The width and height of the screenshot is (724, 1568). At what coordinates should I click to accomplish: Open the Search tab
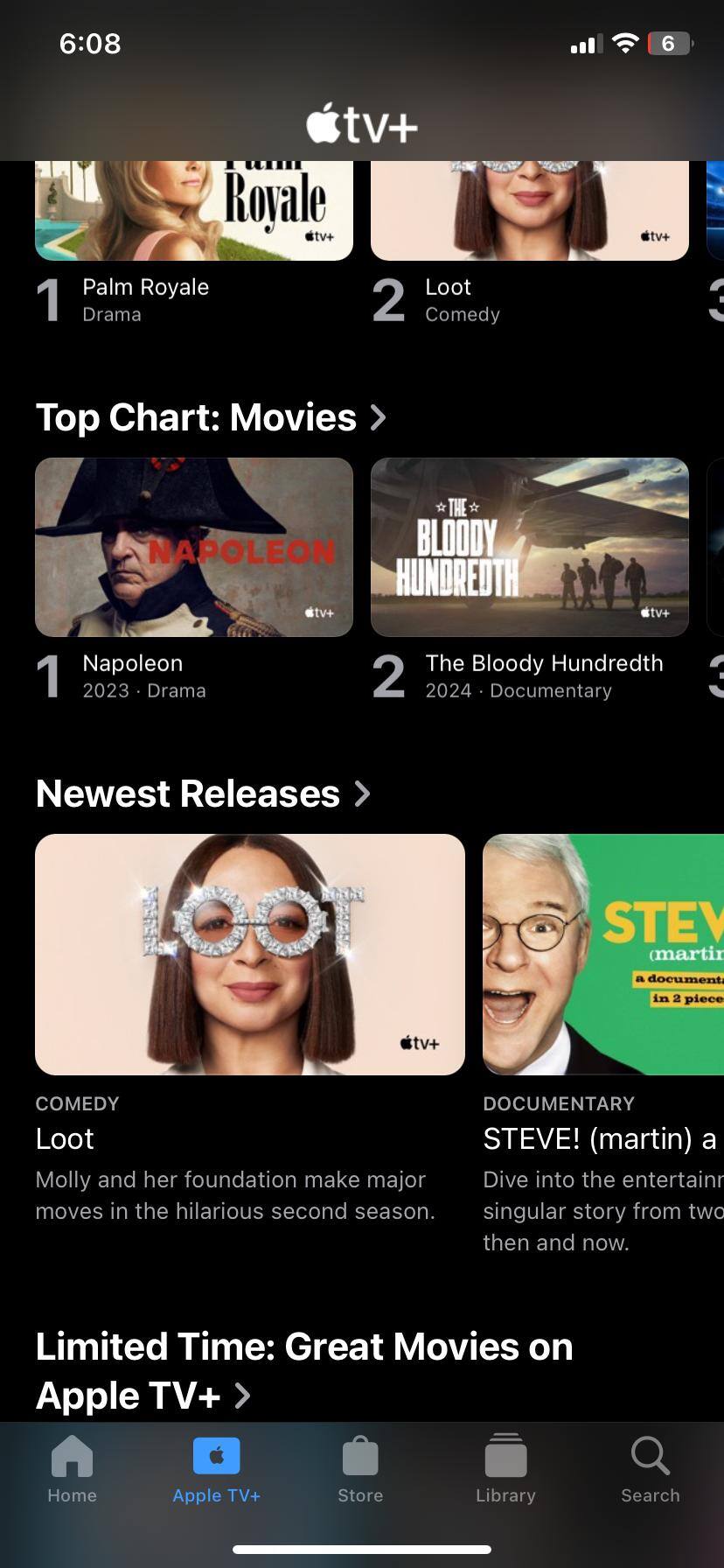(x=650, y=1470)
